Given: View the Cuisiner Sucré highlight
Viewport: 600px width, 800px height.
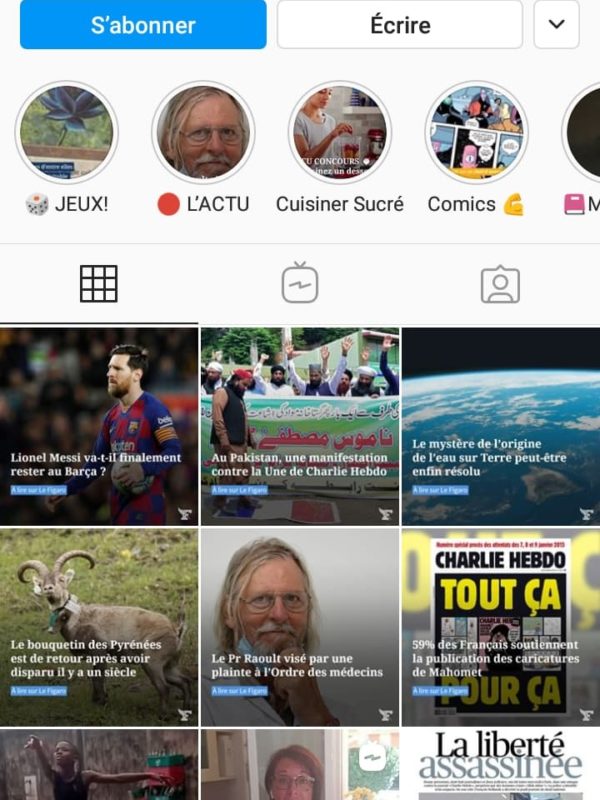Looking at the screenshot, I should pos(340,132).
